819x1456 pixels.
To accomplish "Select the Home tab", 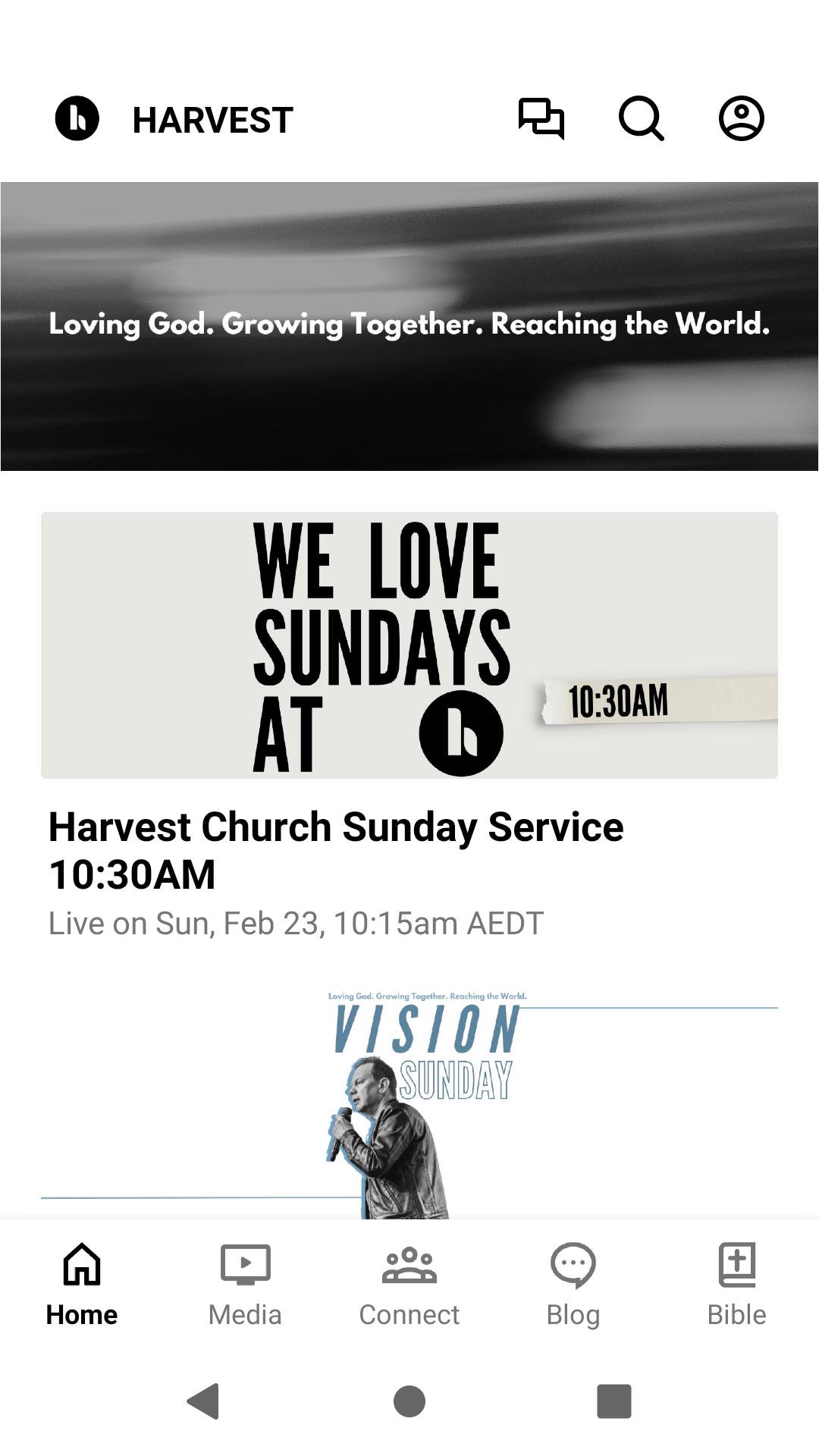I will coord(82,1285).
